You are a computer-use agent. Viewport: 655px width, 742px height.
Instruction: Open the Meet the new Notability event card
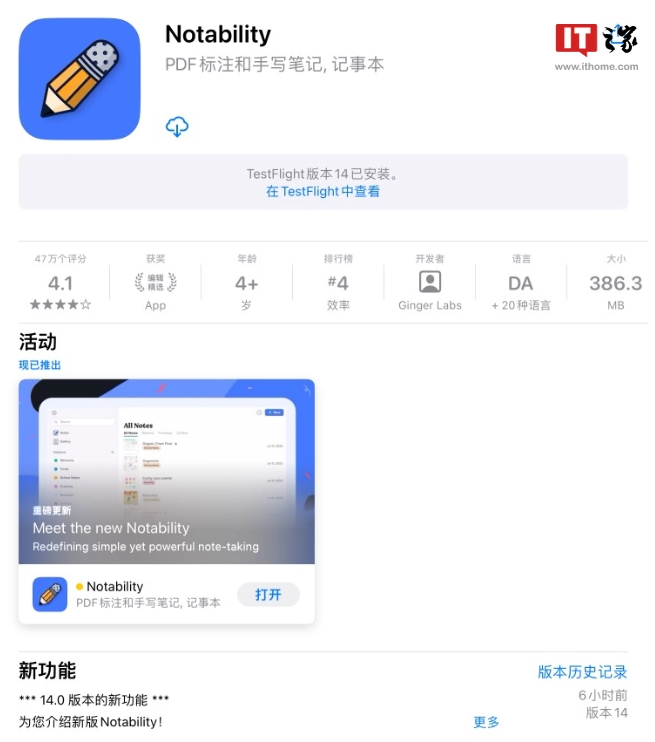(166, 471)
